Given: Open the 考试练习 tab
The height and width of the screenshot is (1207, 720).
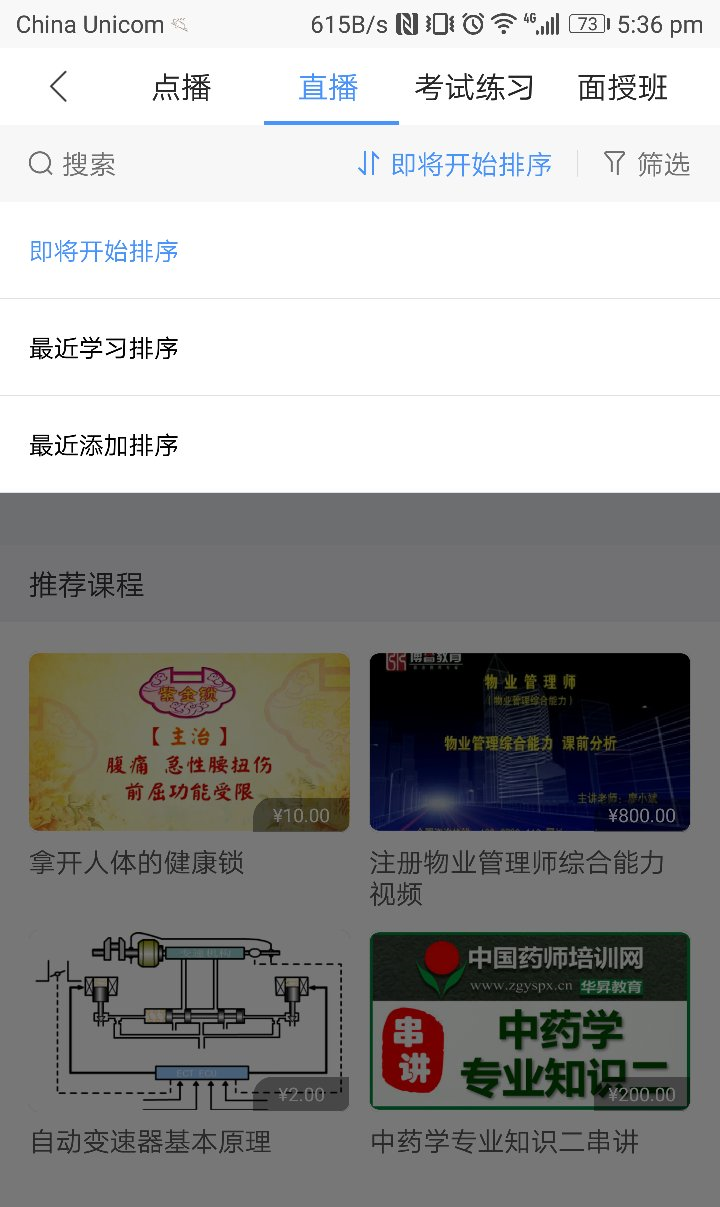Looking at the screenshot, I should point(474,88).
